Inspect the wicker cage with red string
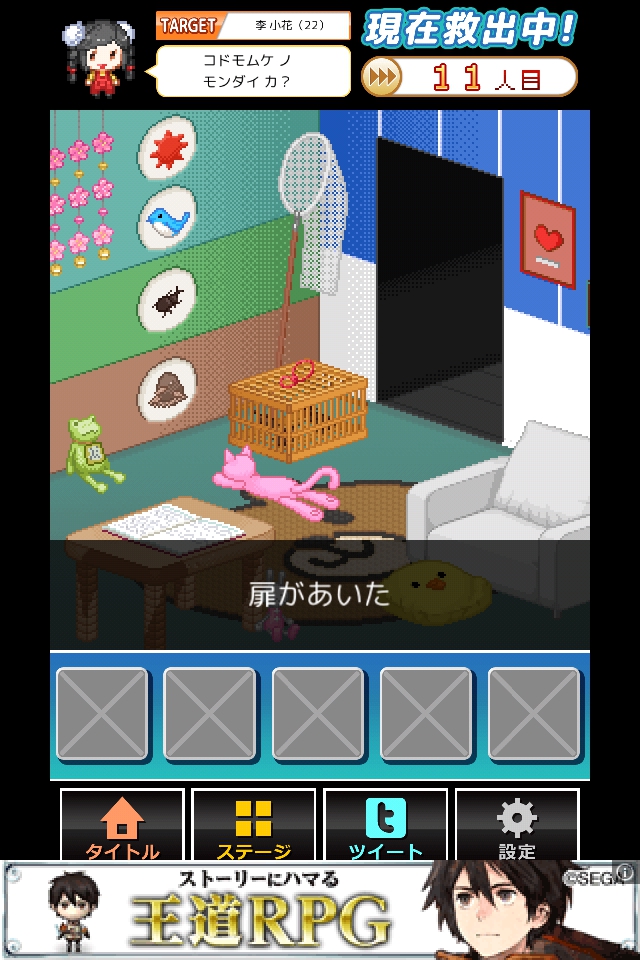The image size is (640, 960). point(298,412)
